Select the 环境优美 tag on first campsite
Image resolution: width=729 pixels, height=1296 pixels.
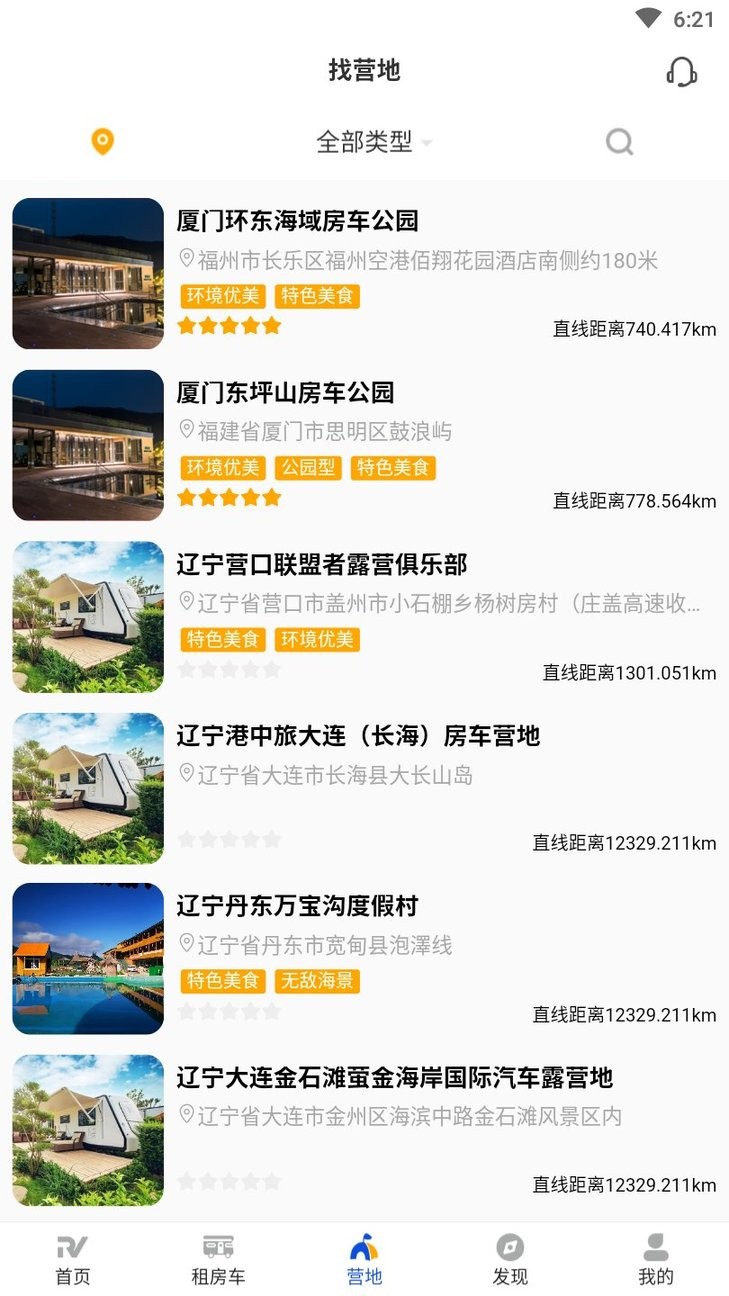[x=222, y=296]
